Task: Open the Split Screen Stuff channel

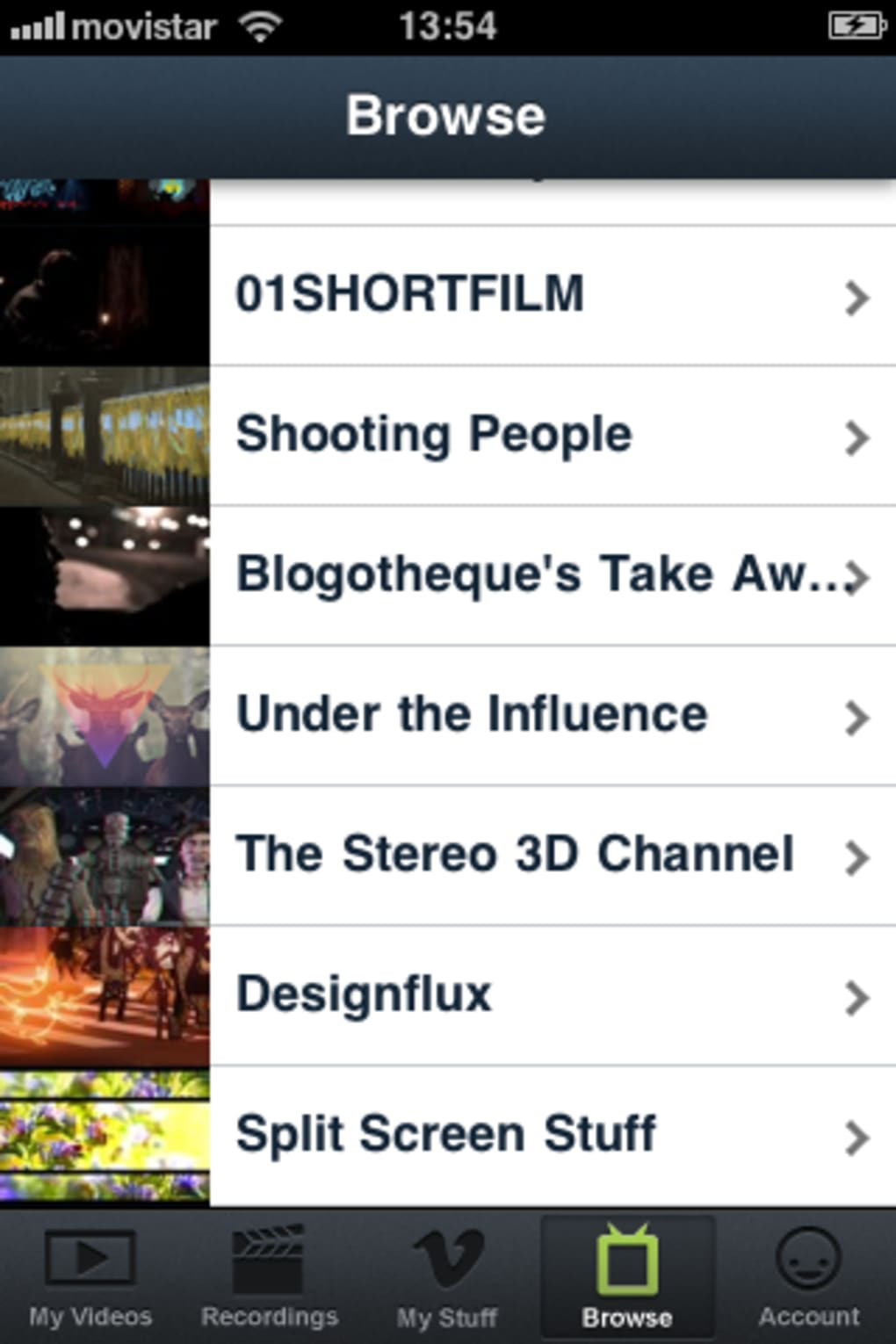Action: (448, 1135)
